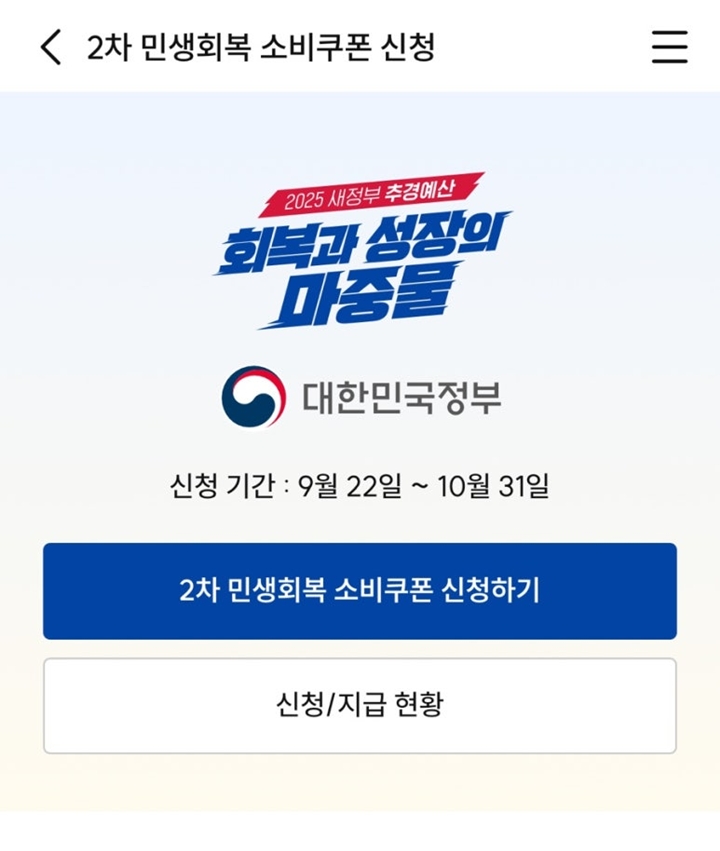Tap 2차 민생회복 소비쿠폰 신청하기 button
Viewport: 720px width, 851px height.
pyautogui.click(x=359, y=591)
